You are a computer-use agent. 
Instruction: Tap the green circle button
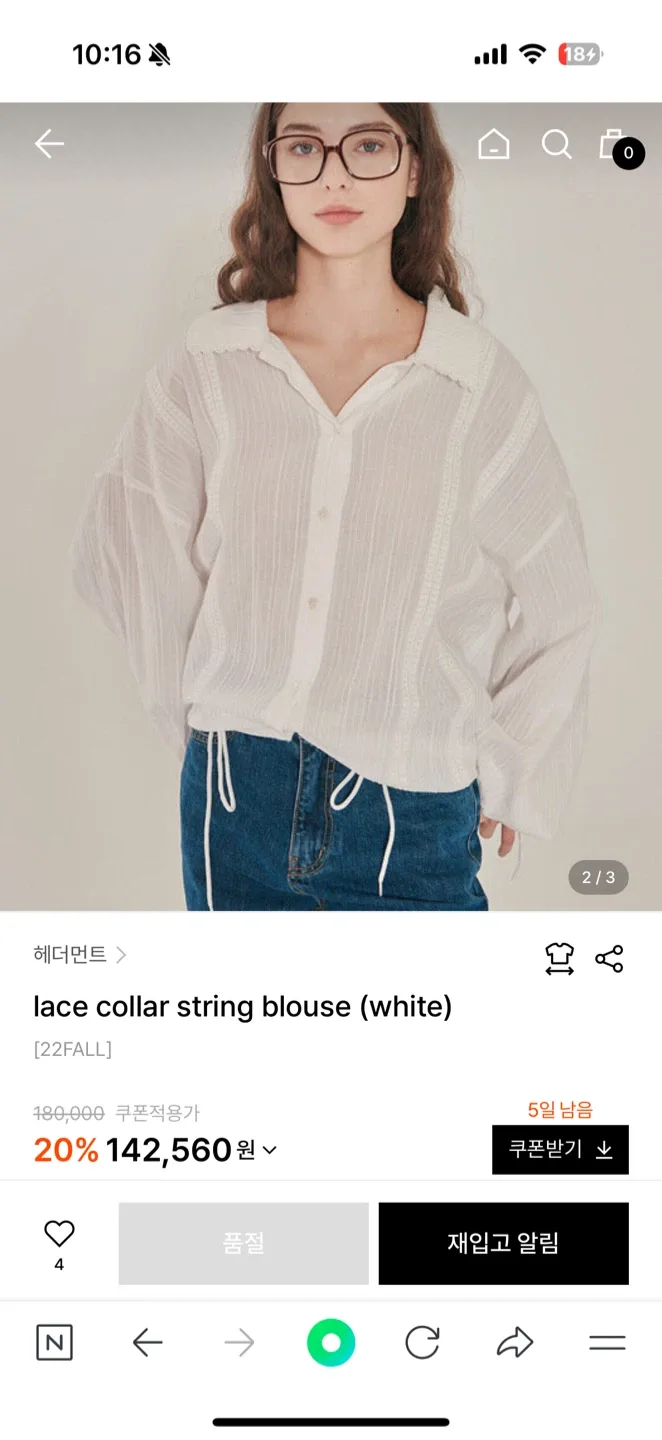[331, 1343]
